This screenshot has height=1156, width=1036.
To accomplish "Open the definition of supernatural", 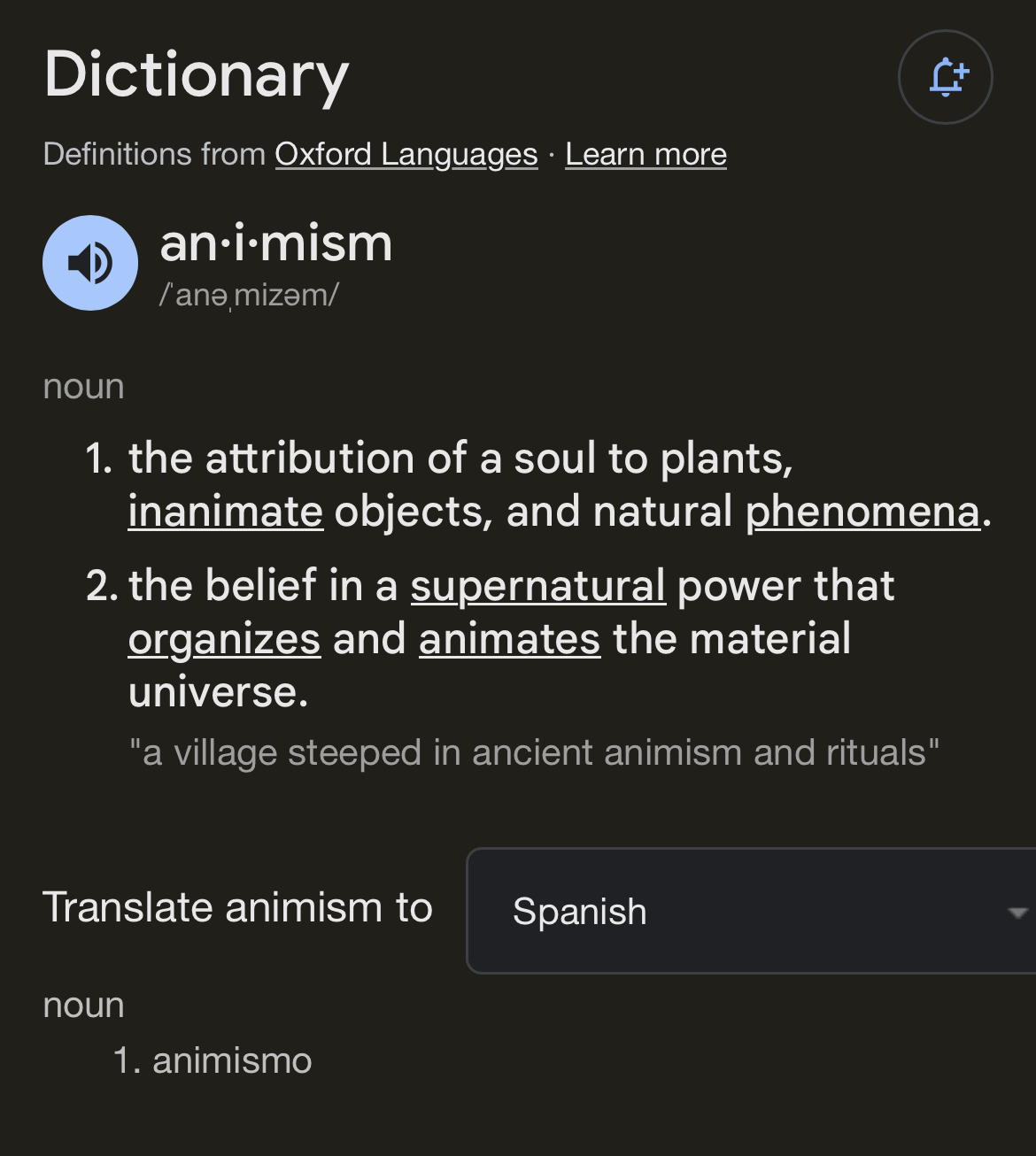I will pos(537,586).
